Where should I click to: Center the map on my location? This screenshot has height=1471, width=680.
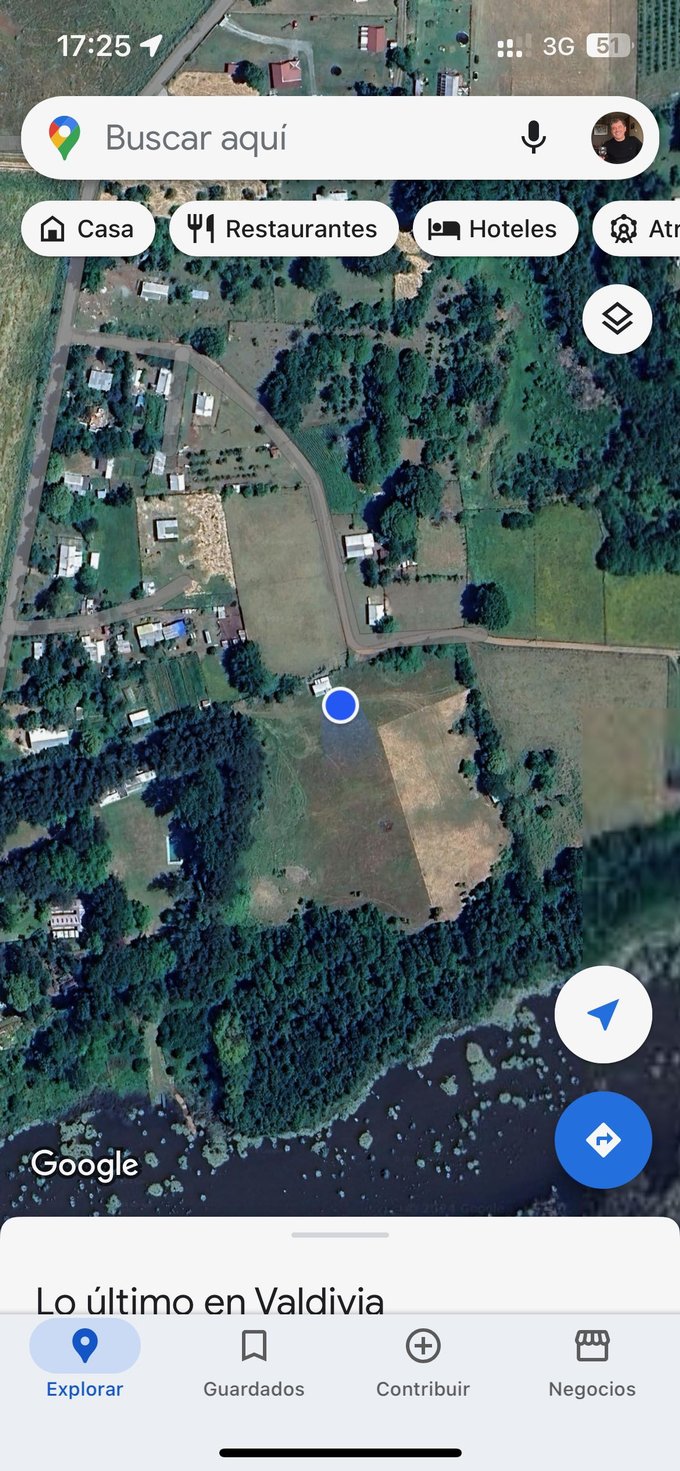(x=603, y=1015)
